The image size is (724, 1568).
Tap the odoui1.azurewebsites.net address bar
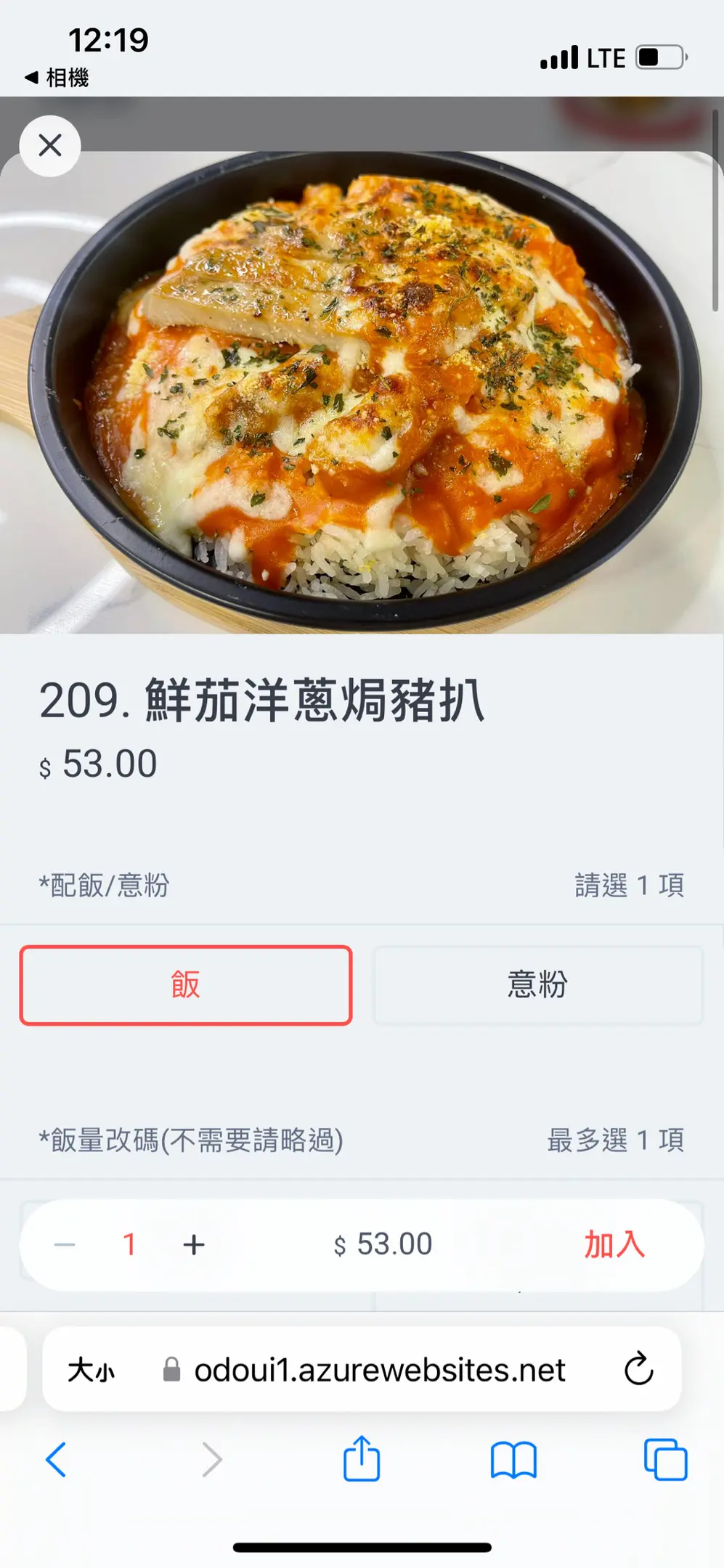point(379,1371)
